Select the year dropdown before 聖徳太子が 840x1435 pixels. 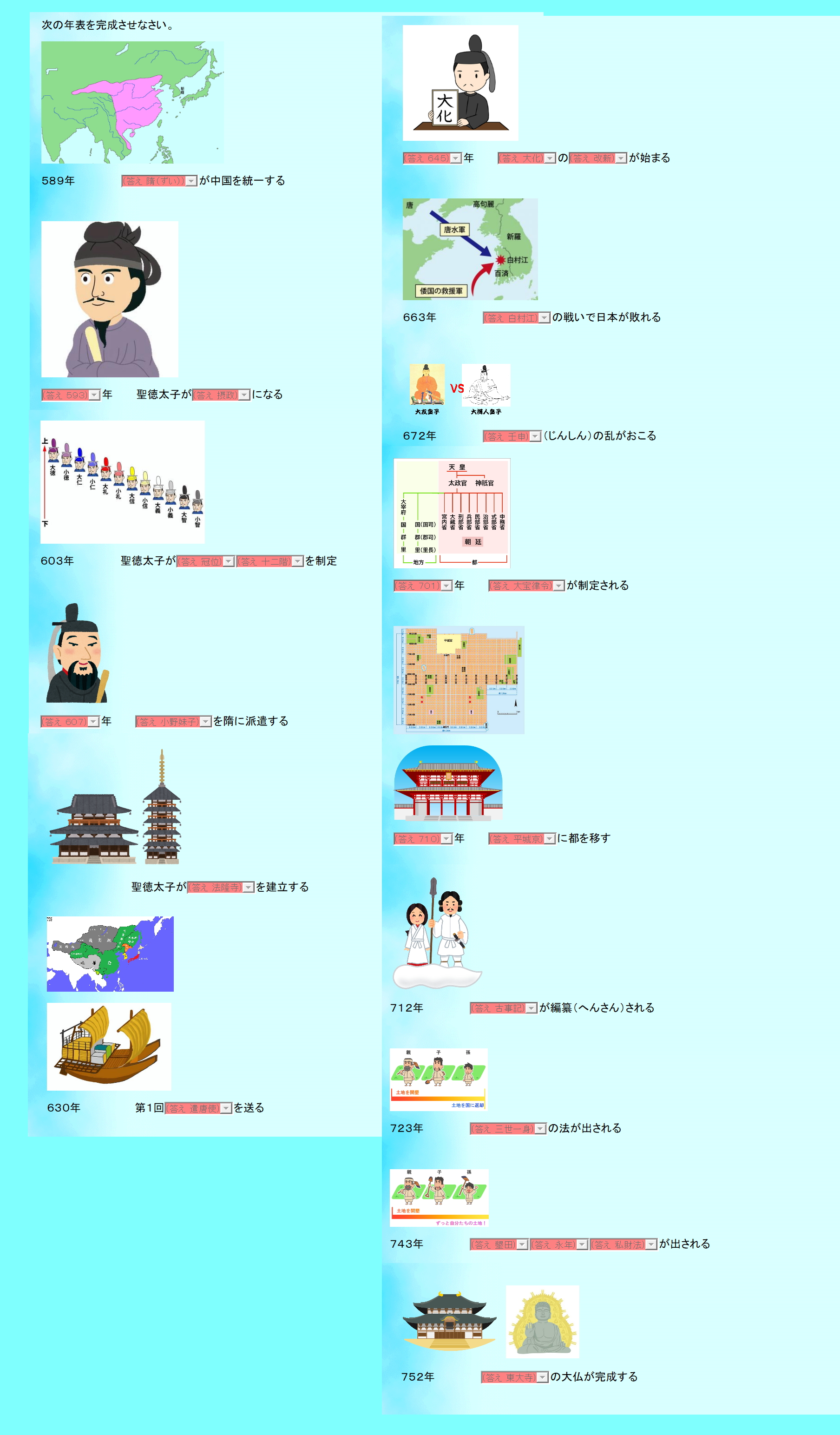(94, 395)
